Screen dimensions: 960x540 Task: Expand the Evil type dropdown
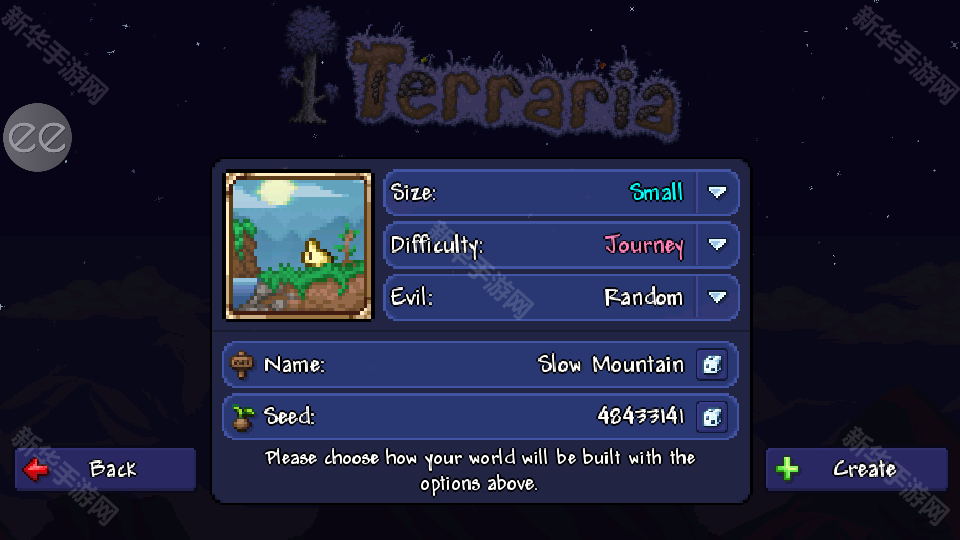click(x=717, y=297)
